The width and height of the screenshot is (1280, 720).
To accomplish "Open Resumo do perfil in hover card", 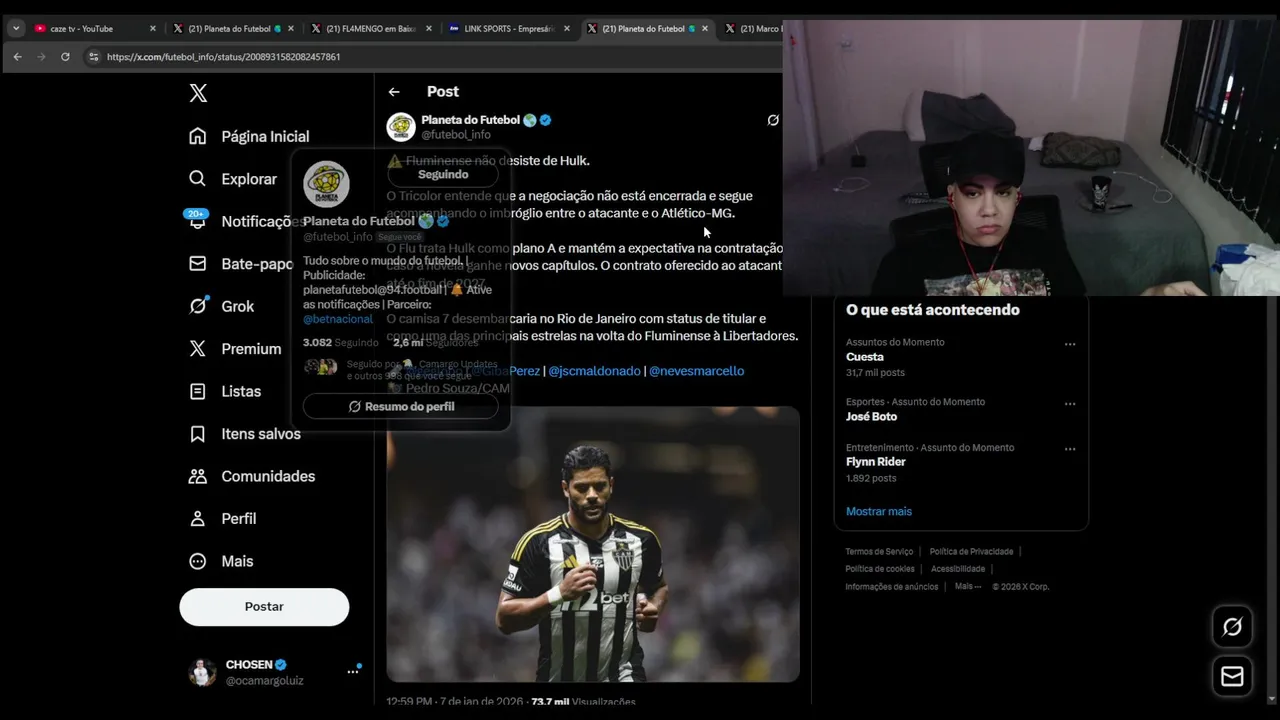I will pyautogui.click(x=400, y=406).
